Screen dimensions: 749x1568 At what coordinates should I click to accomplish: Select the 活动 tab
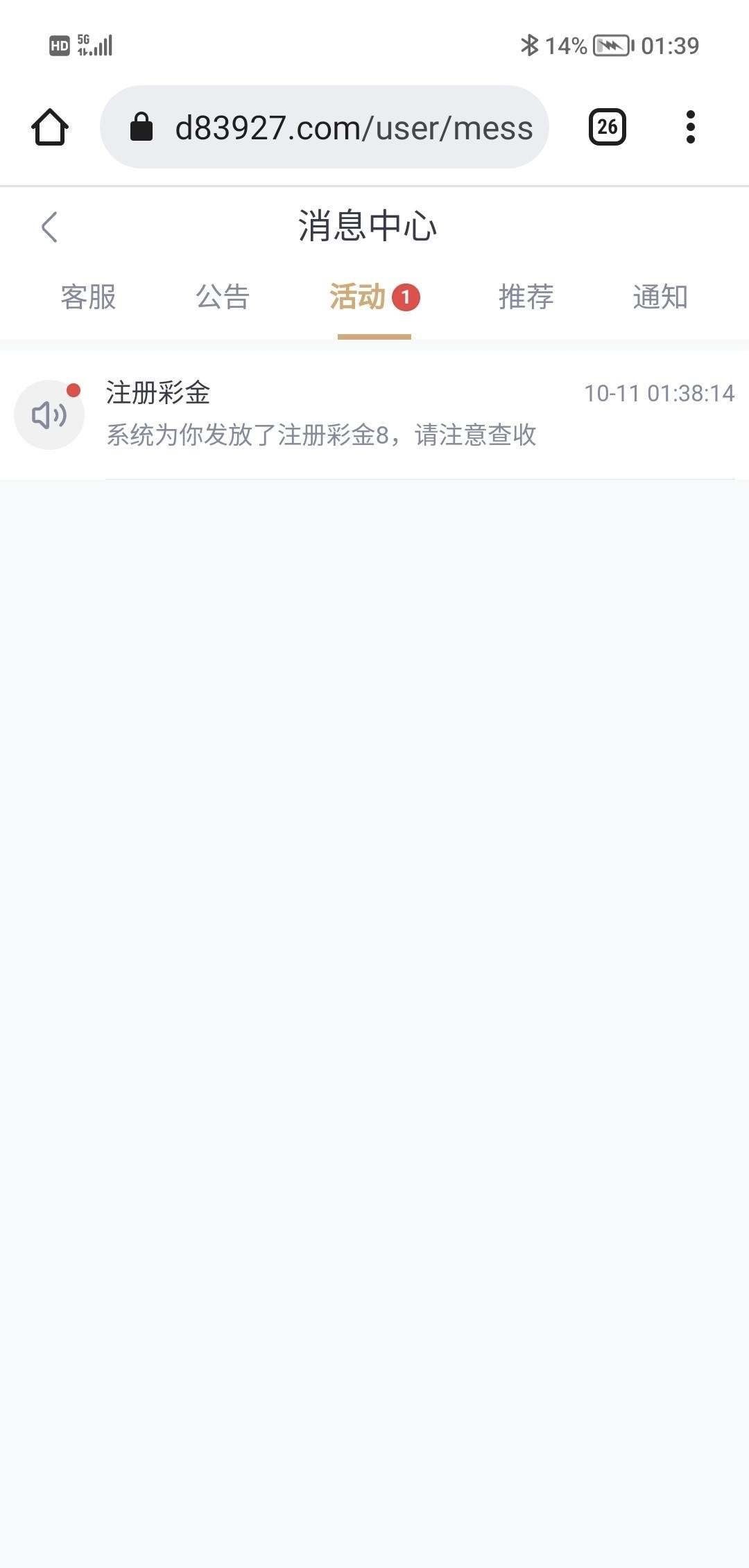click(x=359, y=297)
